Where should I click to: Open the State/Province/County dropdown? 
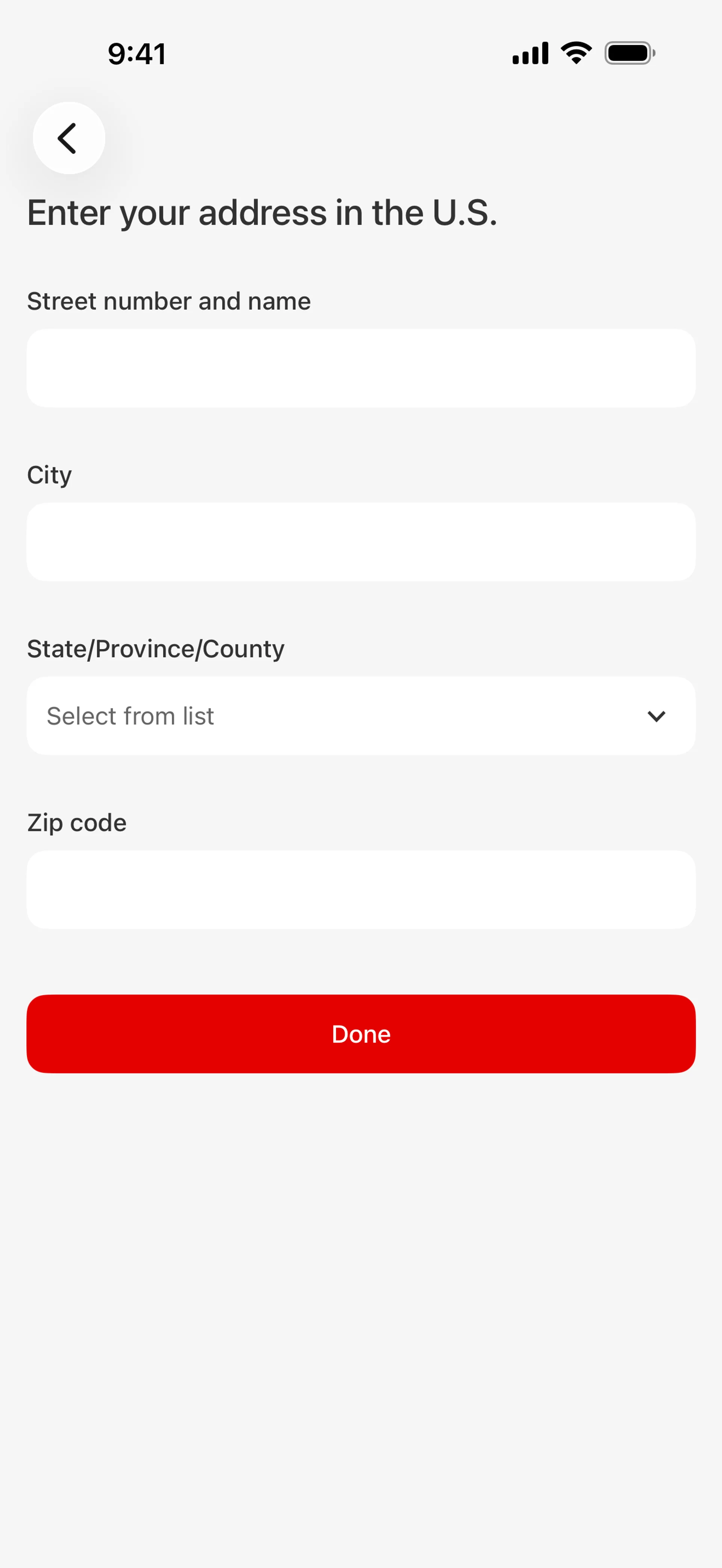361,716
